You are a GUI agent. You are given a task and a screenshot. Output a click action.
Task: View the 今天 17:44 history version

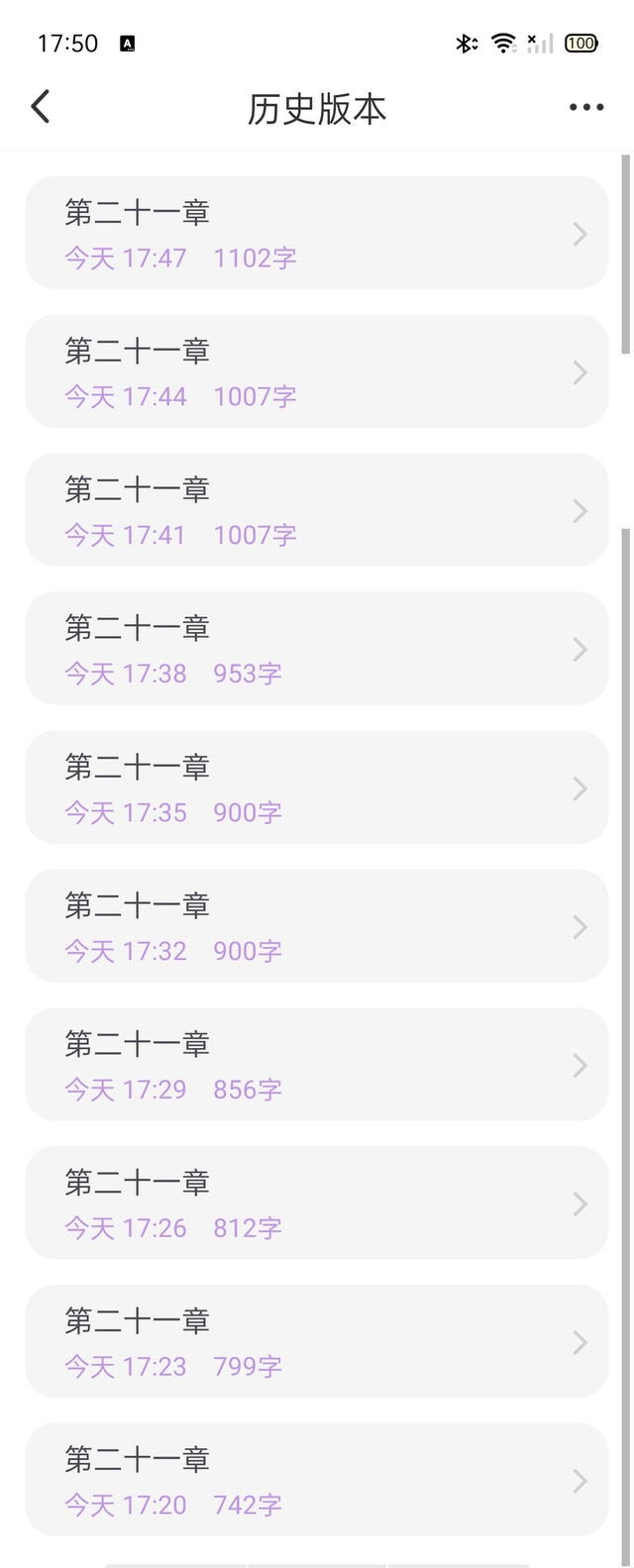click(x=316, y=372)
